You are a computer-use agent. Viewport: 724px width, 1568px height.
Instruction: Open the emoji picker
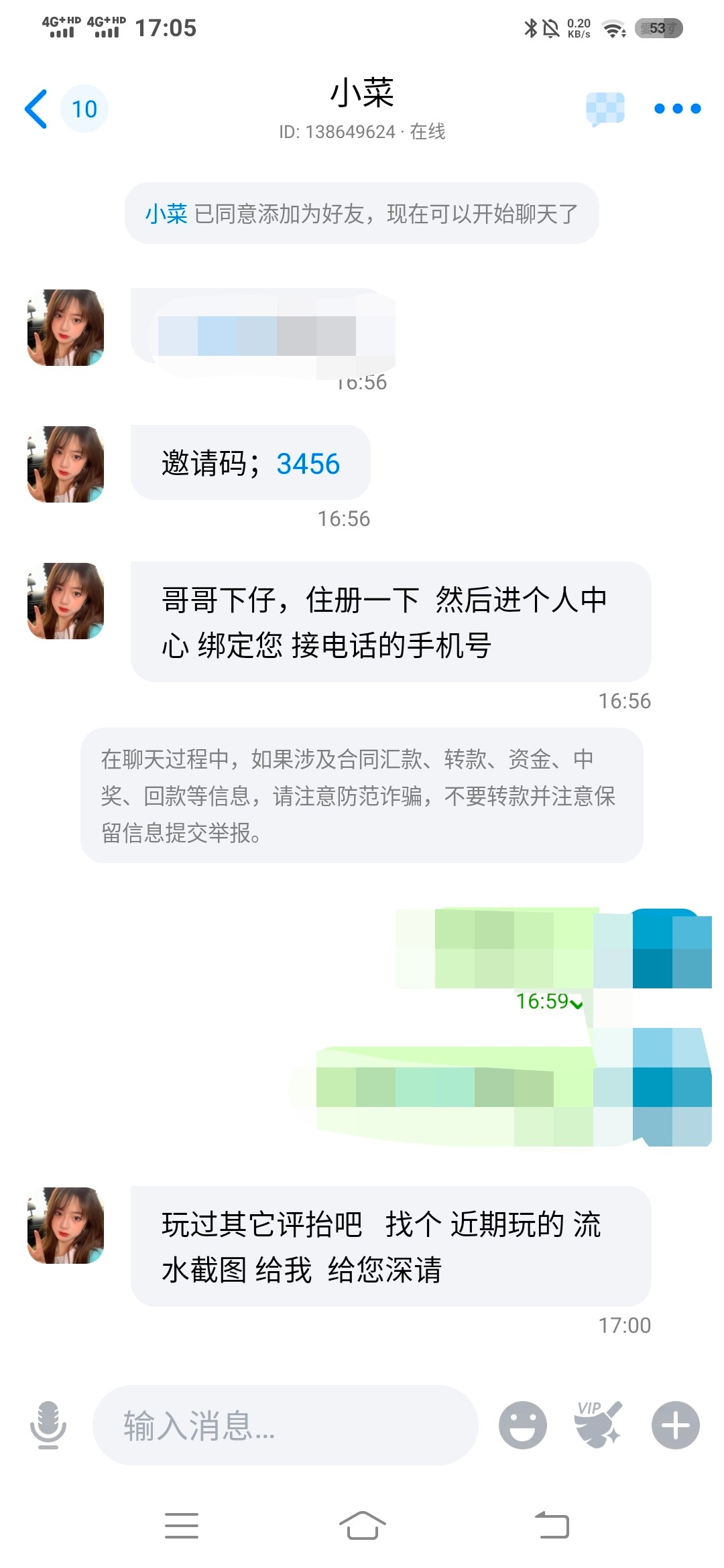pyautogui.click(x=522, y=1425)
